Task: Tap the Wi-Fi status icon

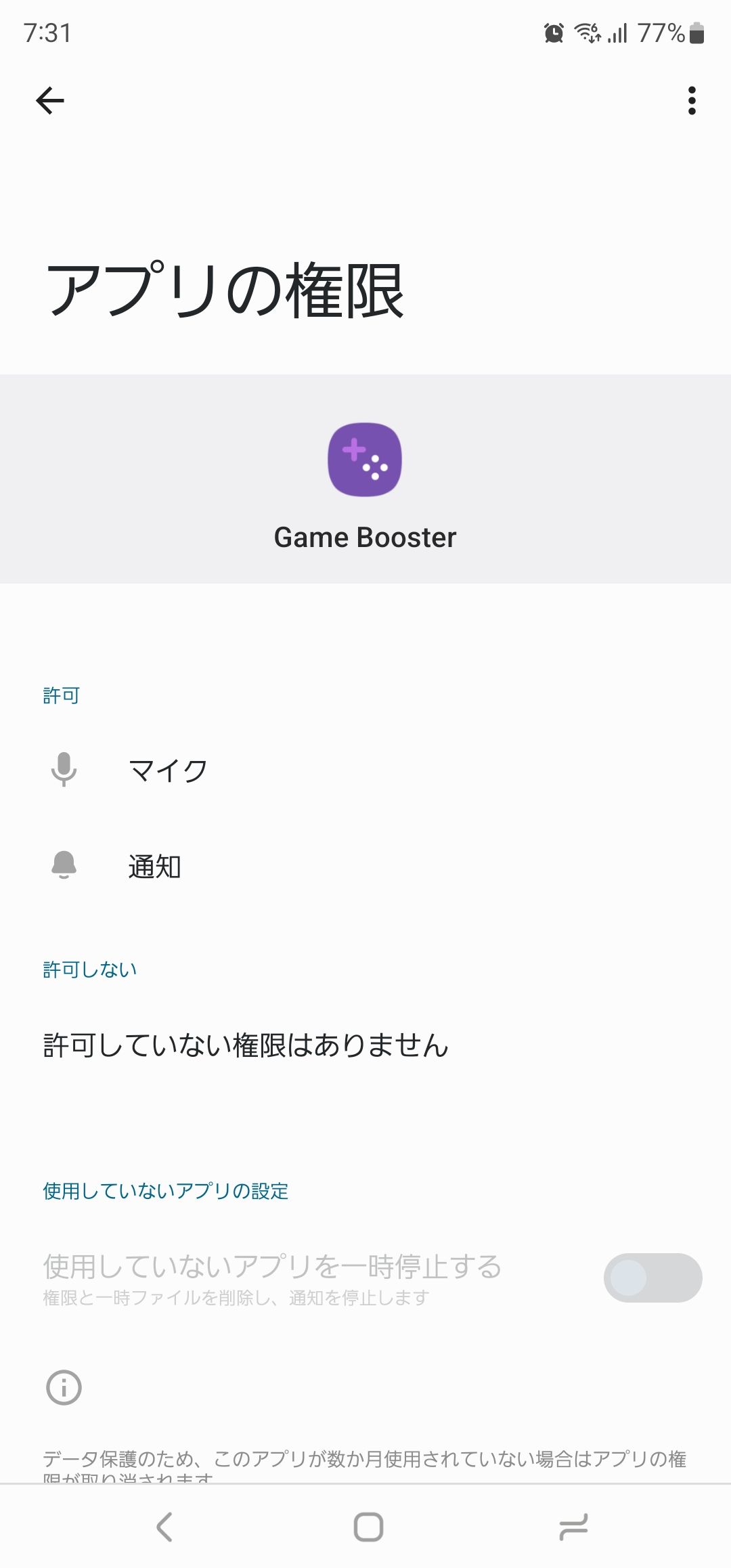Action: tap(586, 34)
